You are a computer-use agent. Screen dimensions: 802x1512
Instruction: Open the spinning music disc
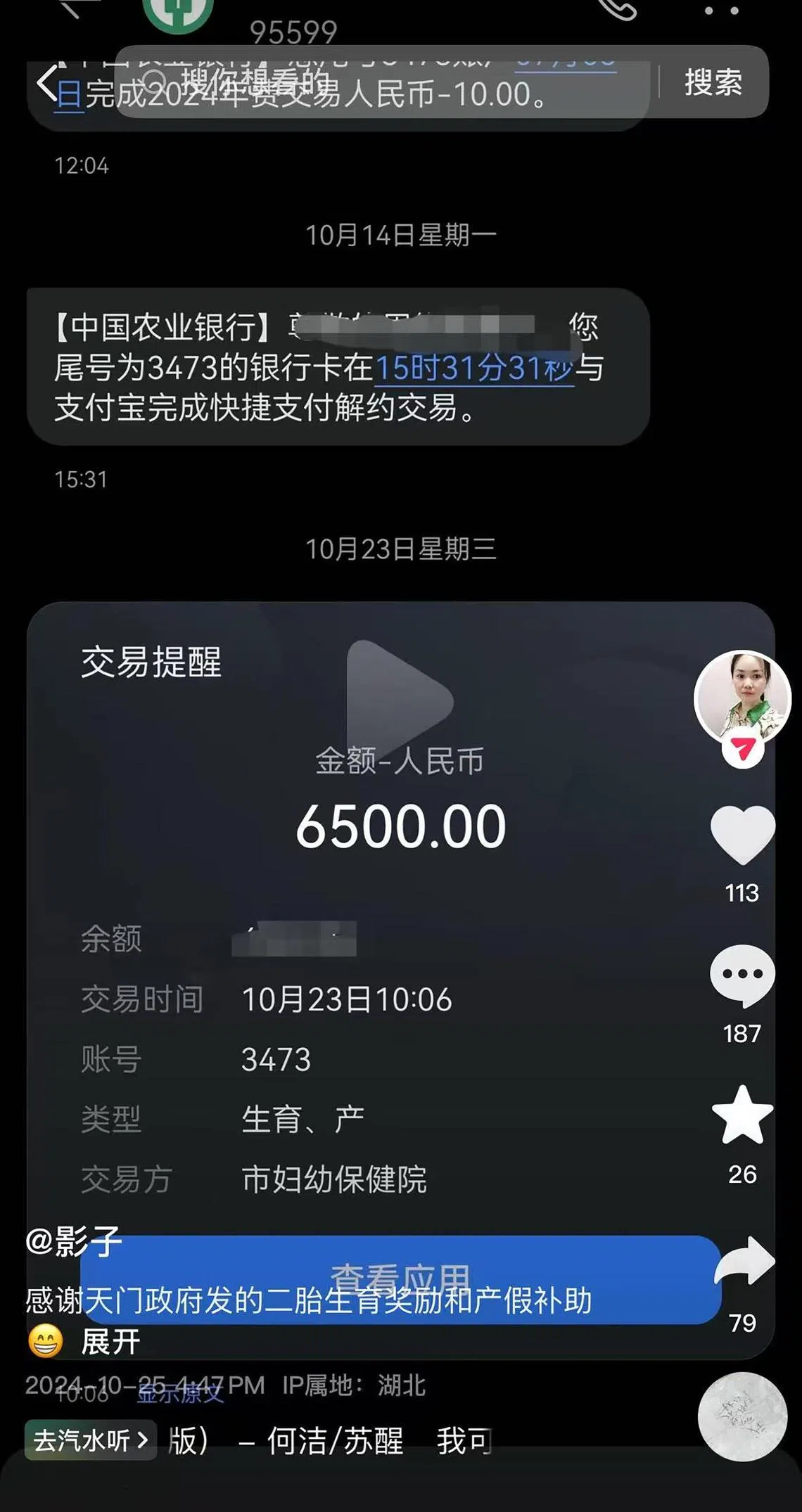click(x=741, y=1417)
